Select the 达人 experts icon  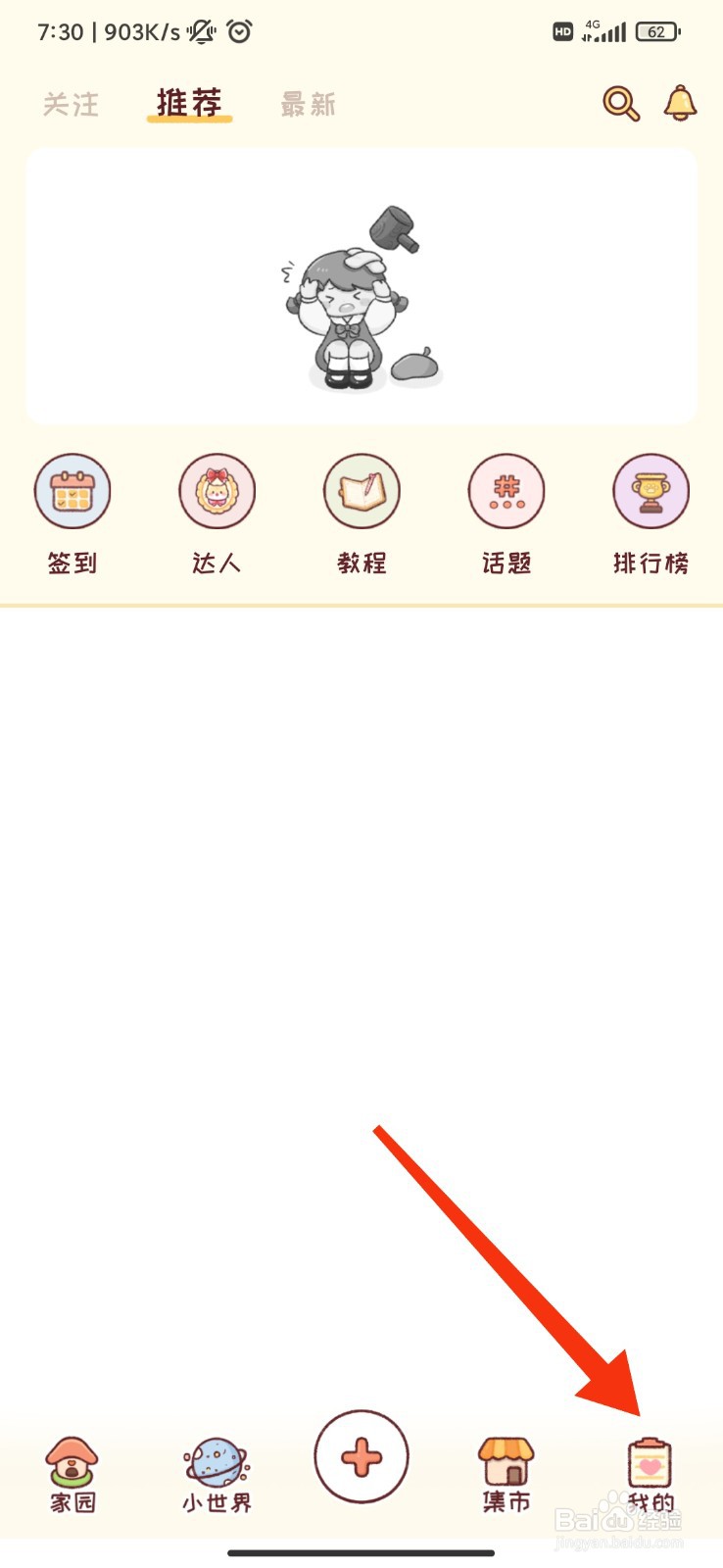click(x=217, y=492)
